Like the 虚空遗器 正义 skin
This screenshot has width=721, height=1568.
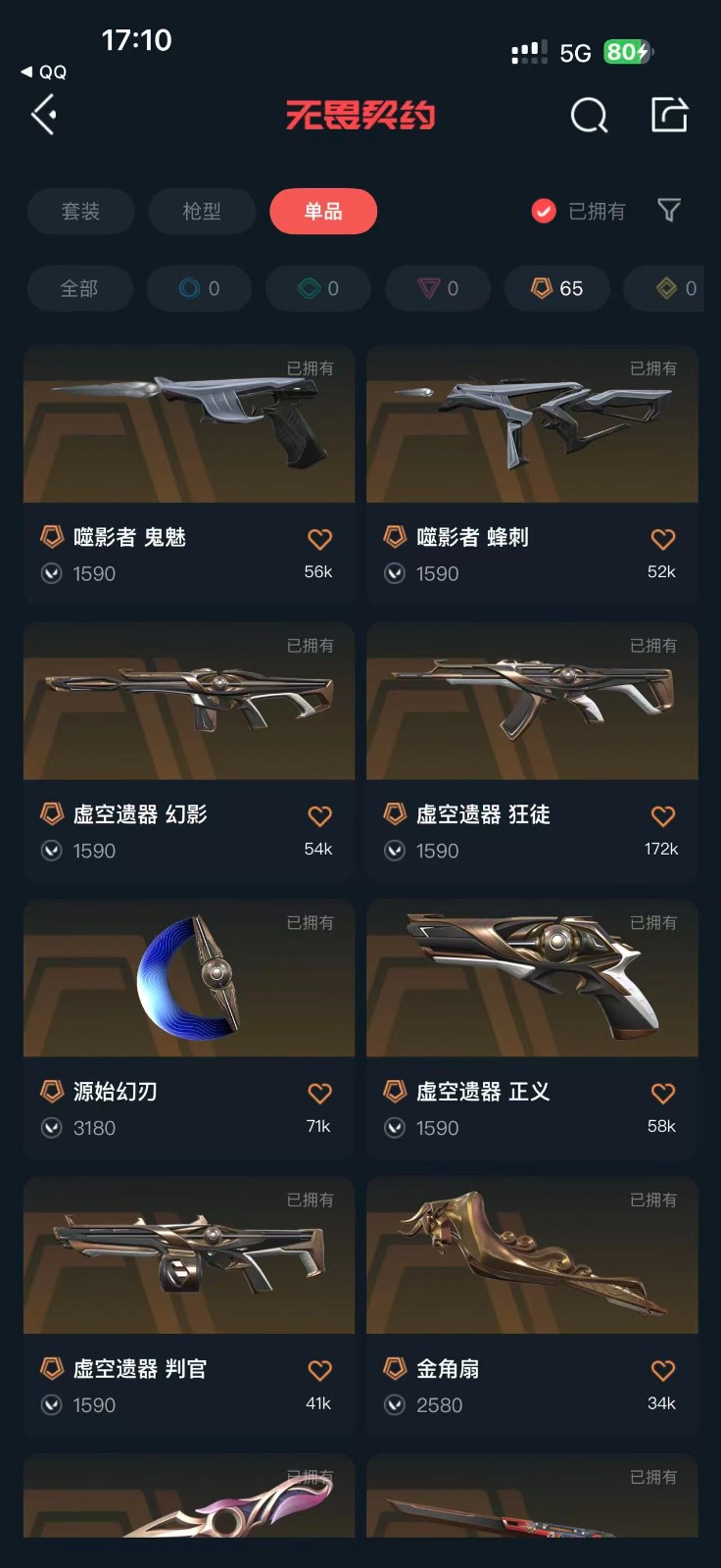pyautogui.click(x=663, y=1094)
